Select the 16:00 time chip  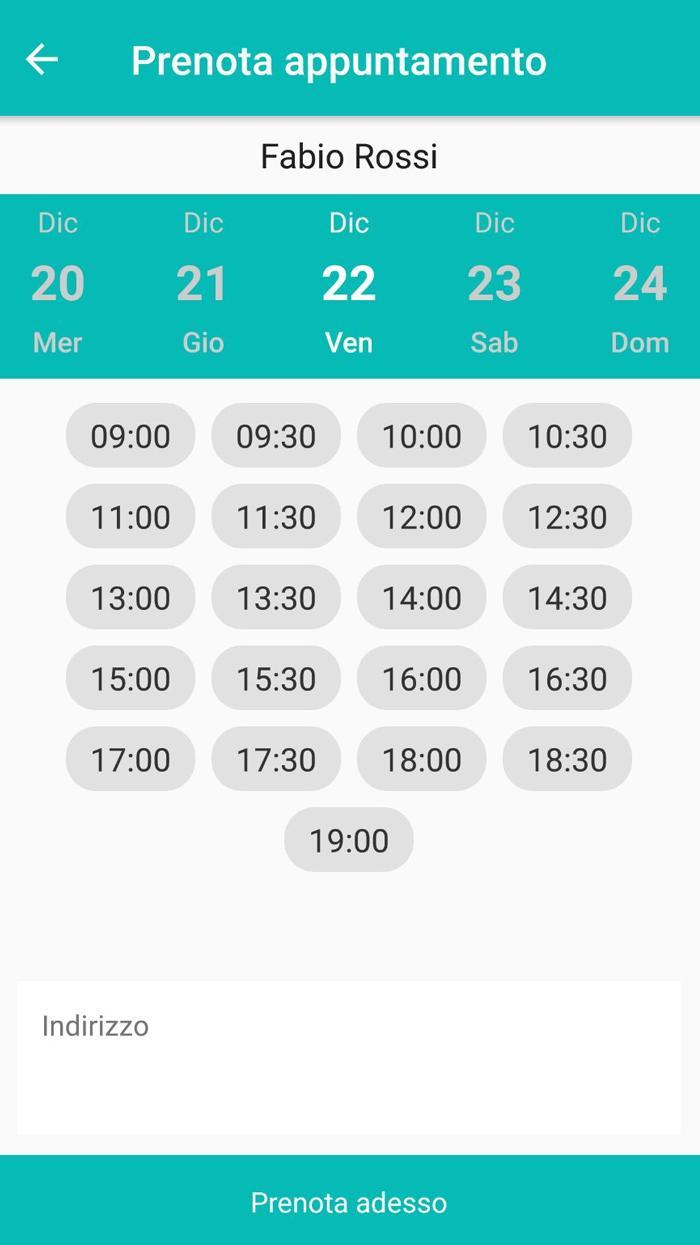(x=421, y=679)
